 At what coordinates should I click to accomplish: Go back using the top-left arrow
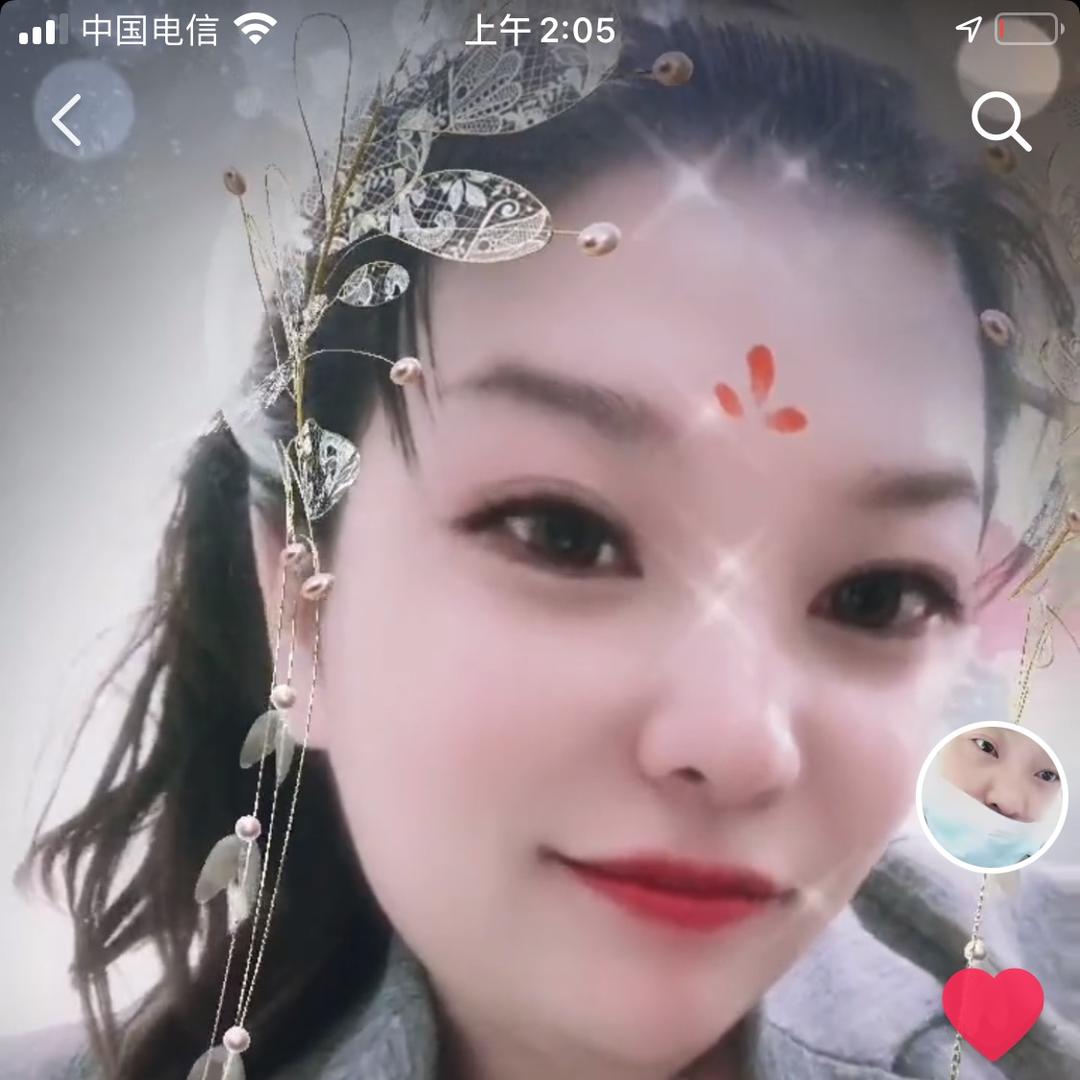click(68, 119)
